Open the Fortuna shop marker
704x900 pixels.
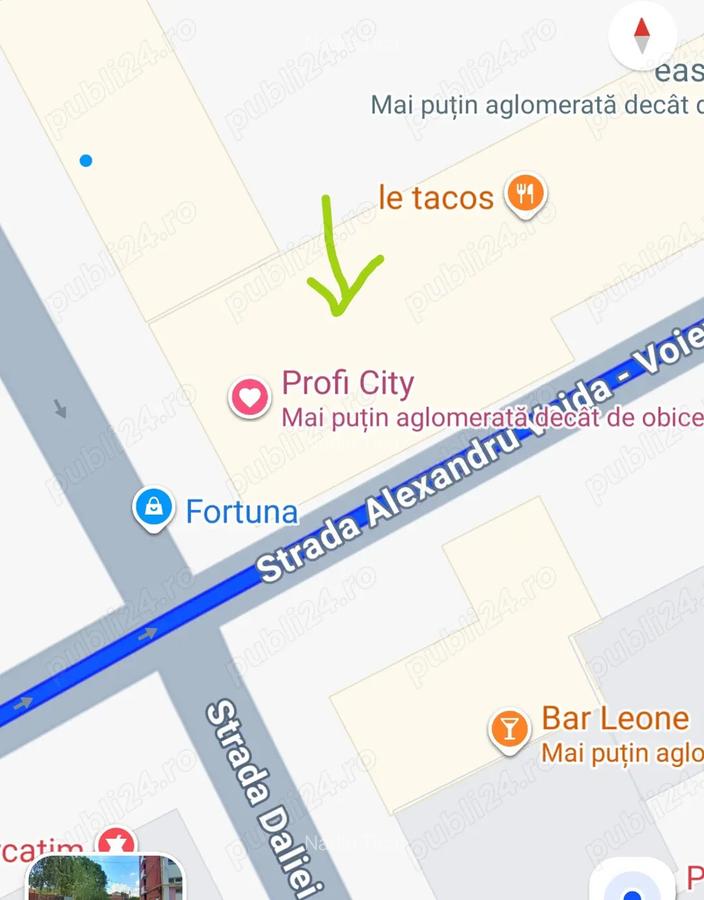coord(154,508)
